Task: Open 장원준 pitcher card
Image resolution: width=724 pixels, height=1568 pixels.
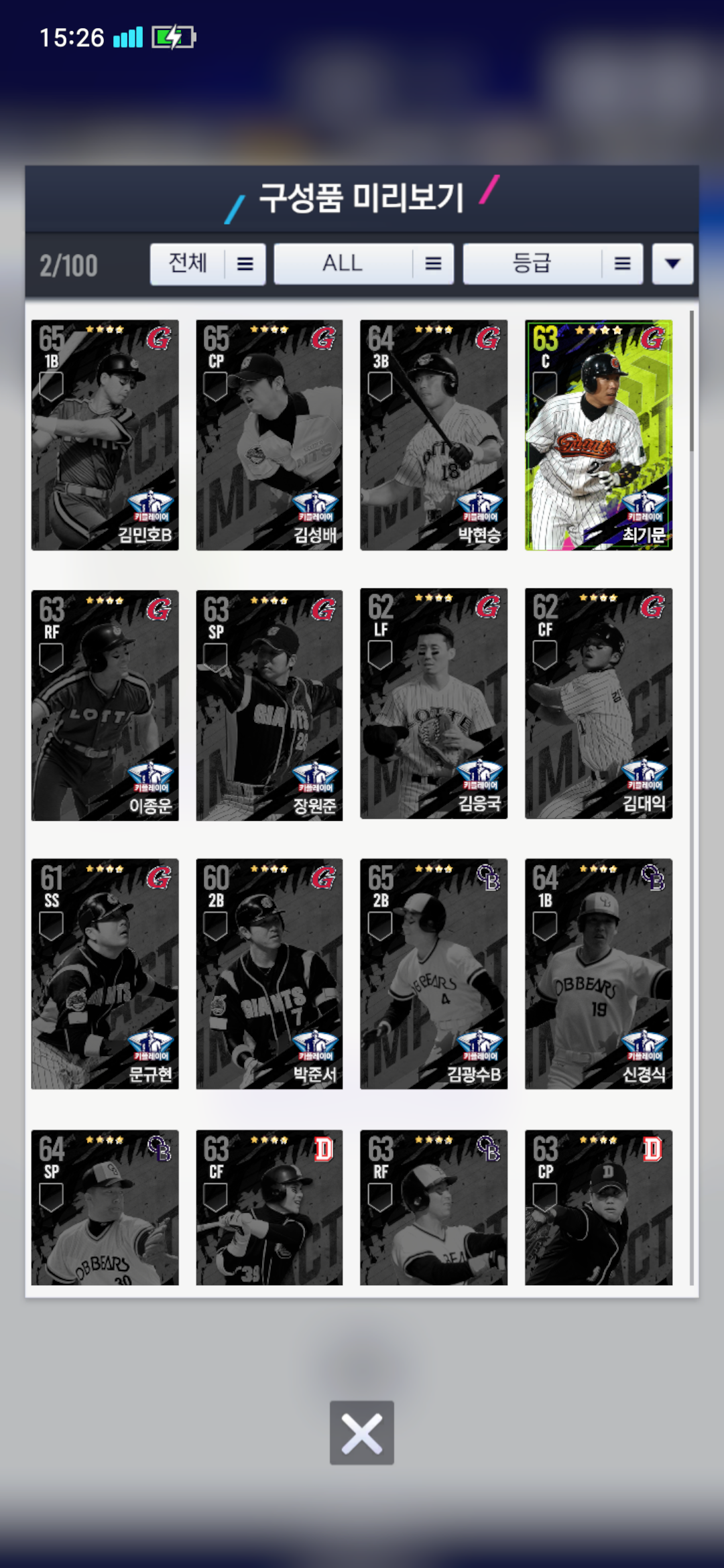Action: tap(269, 705)
